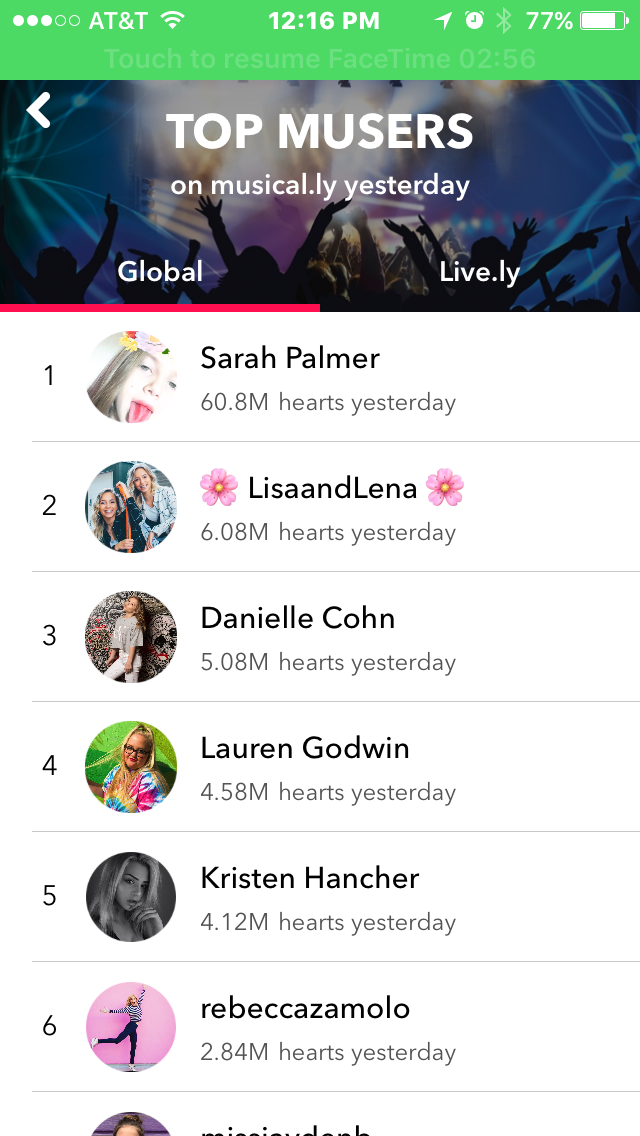Go back using the top-left arrow
640x1136 pixels.
39,110
